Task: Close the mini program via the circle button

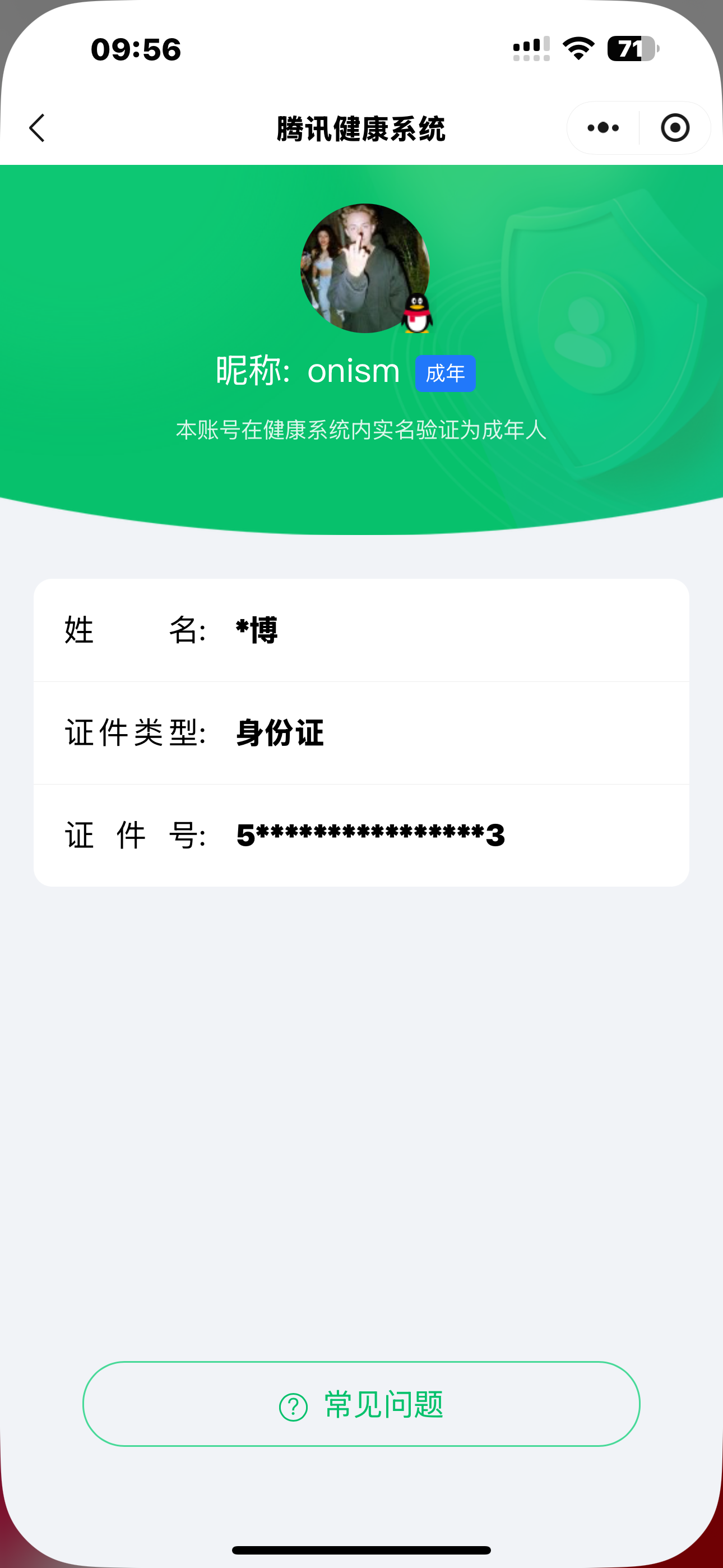Action: (675, 128)
